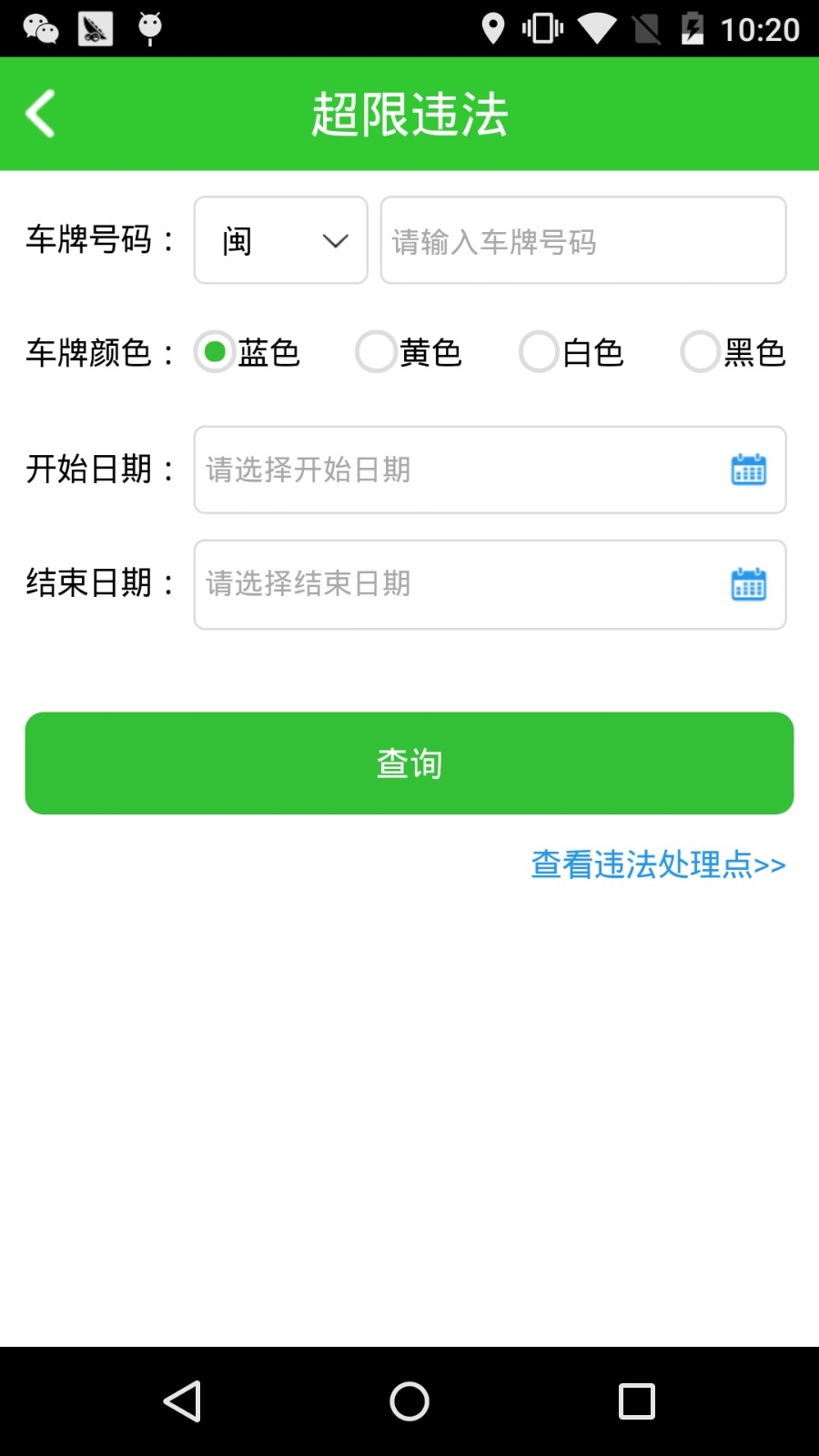Select the 蓝色 plate color
Image resolution: width=819 pixels, height=1456 pixels.
pos(248,352)
